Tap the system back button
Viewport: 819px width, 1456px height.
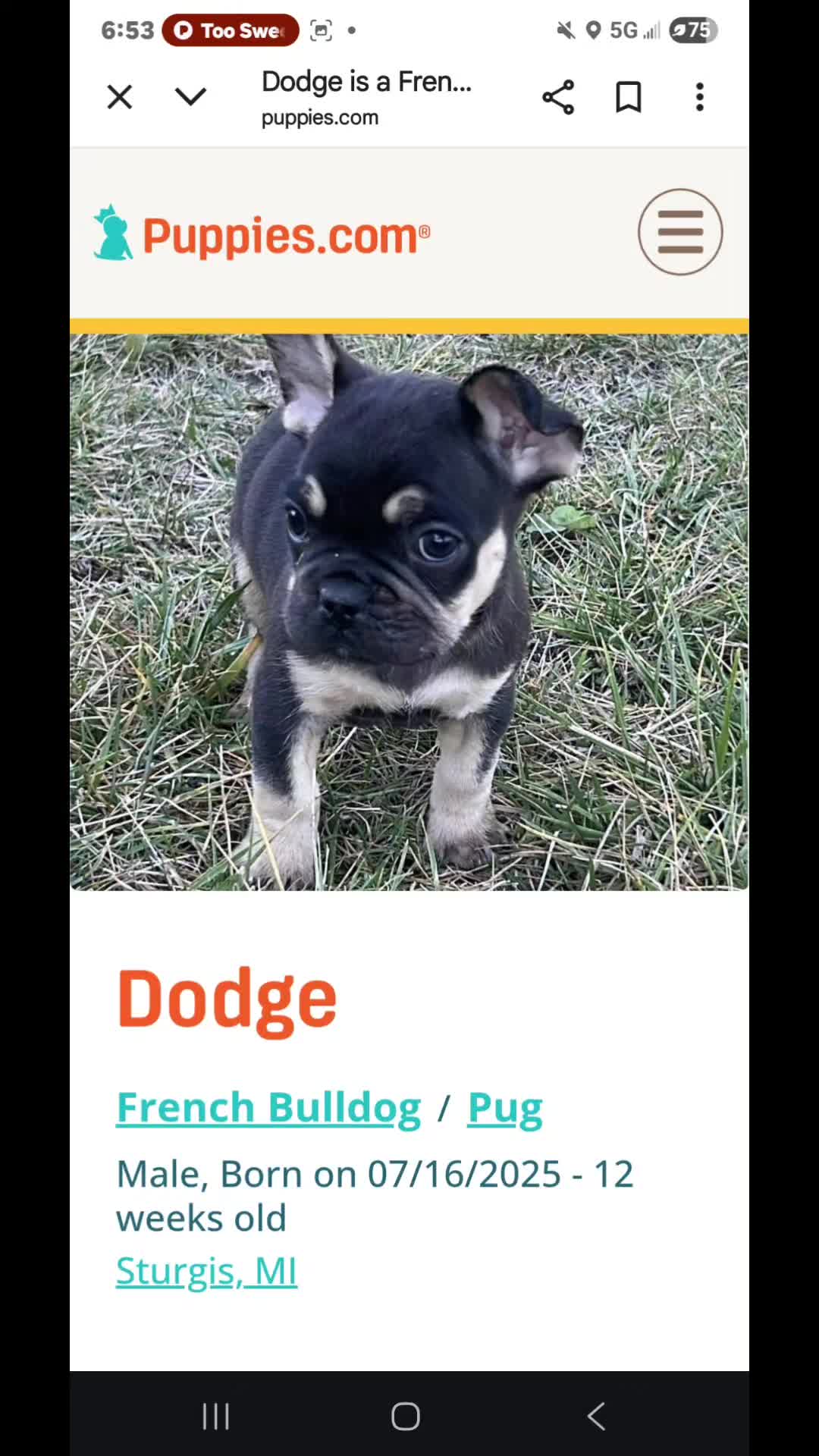(x=597, y=1416)
